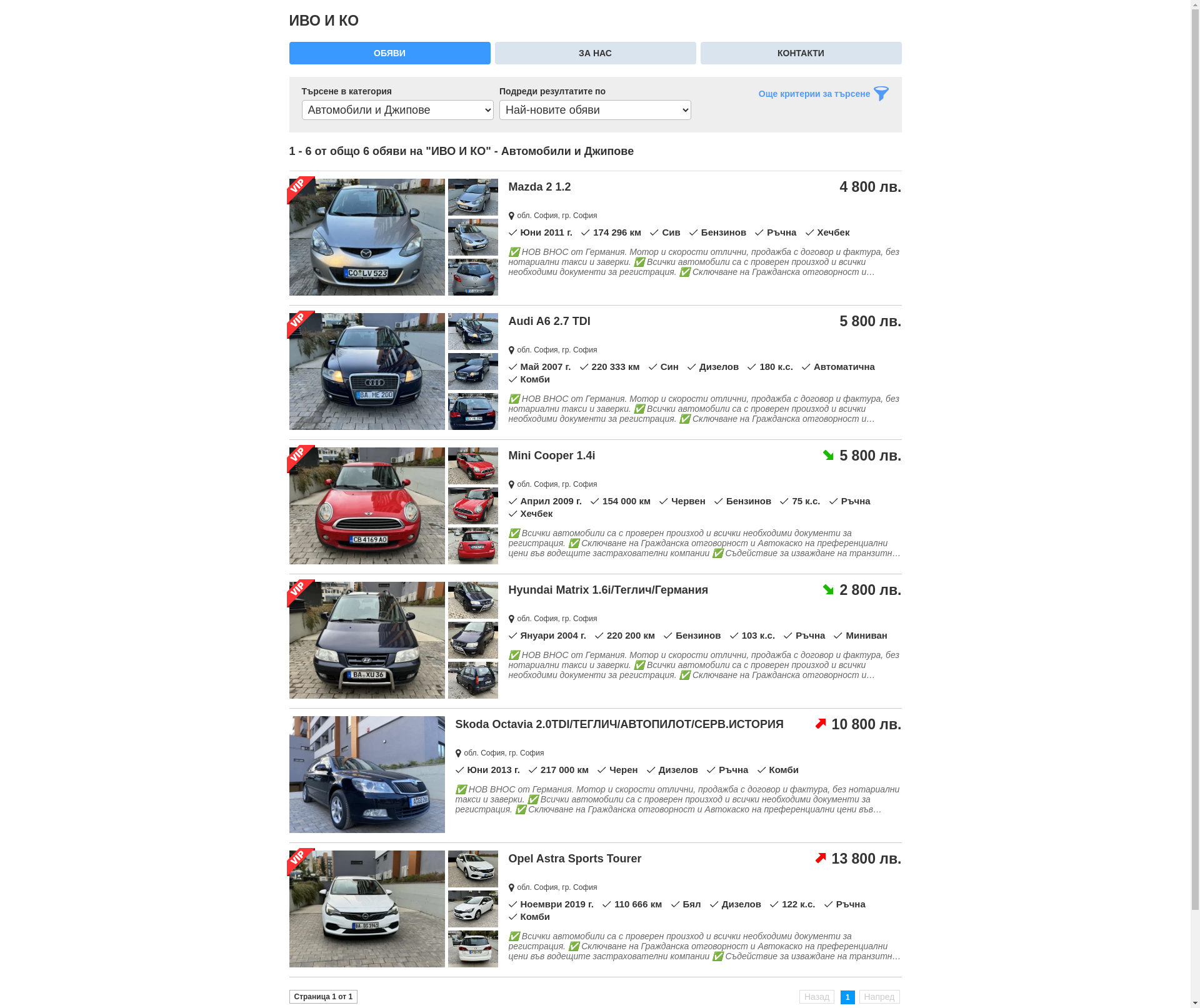Open the Hyundai Matrix 1.6i listing
The width and height of the screenshot is (1200, 1008).
click(x=607, y=590)
